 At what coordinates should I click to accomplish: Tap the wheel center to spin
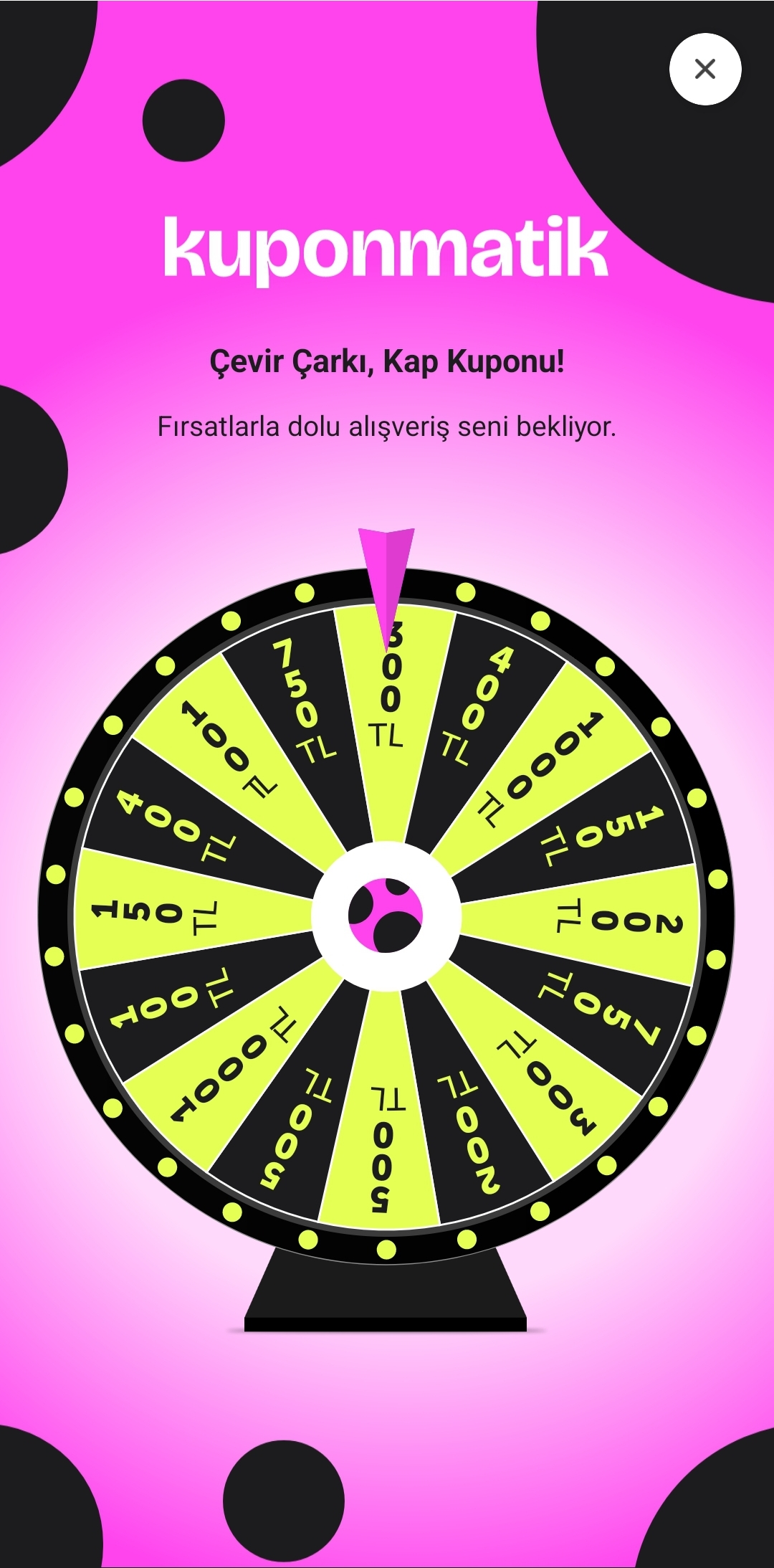point(386,916)
